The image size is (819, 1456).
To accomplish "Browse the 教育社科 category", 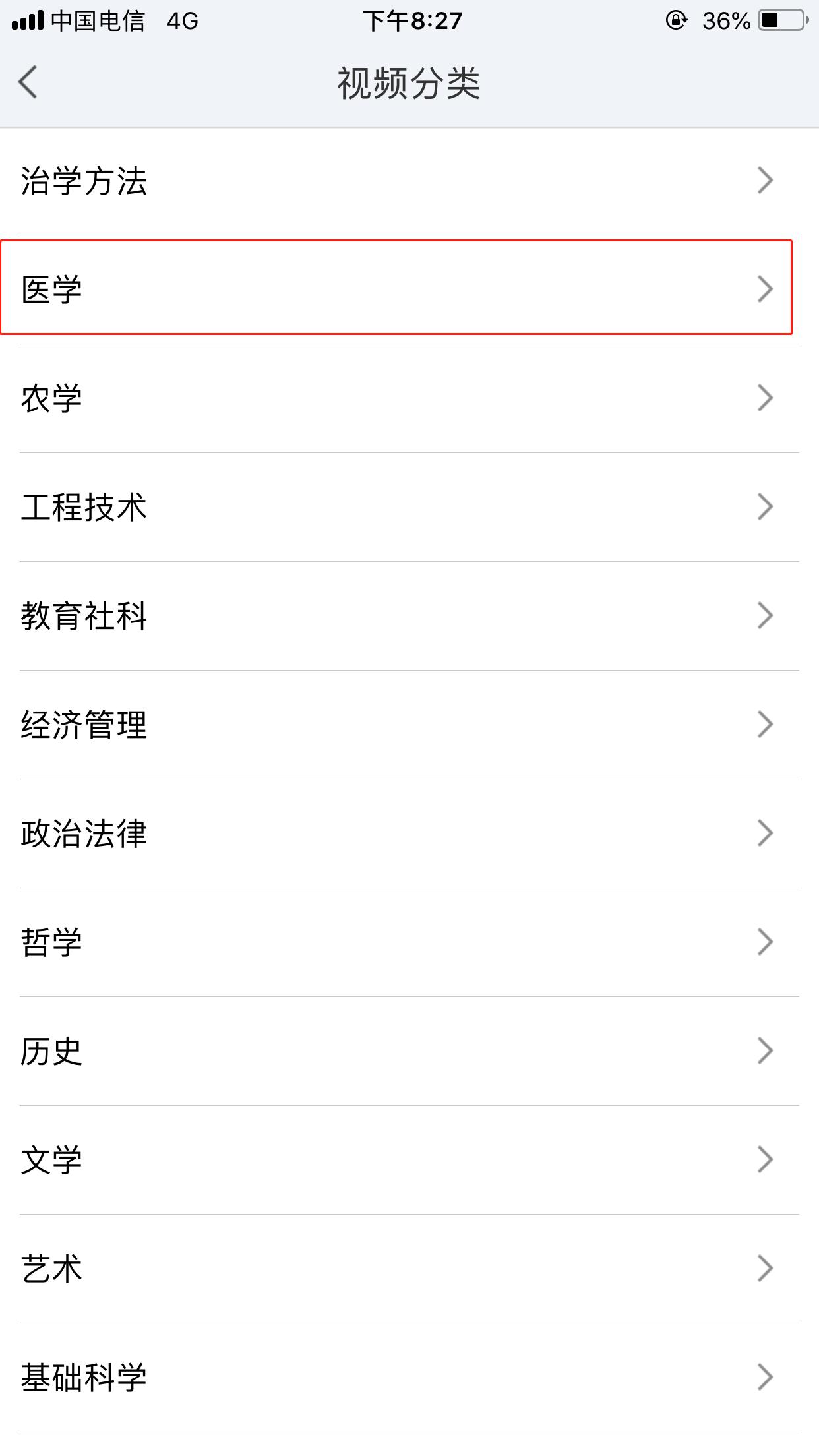I will coord(409,616).
